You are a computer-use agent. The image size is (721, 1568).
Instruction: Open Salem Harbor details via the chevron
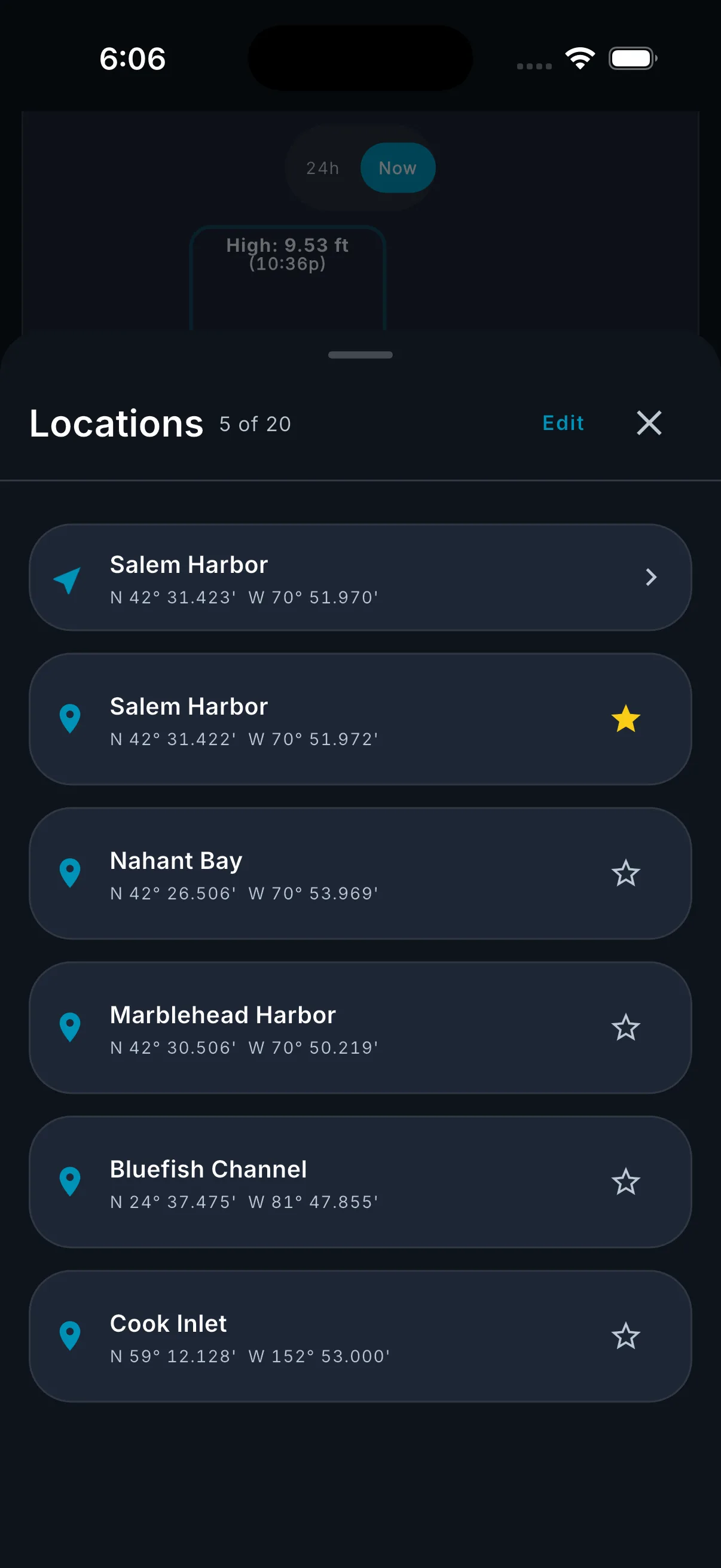[652, 577]
